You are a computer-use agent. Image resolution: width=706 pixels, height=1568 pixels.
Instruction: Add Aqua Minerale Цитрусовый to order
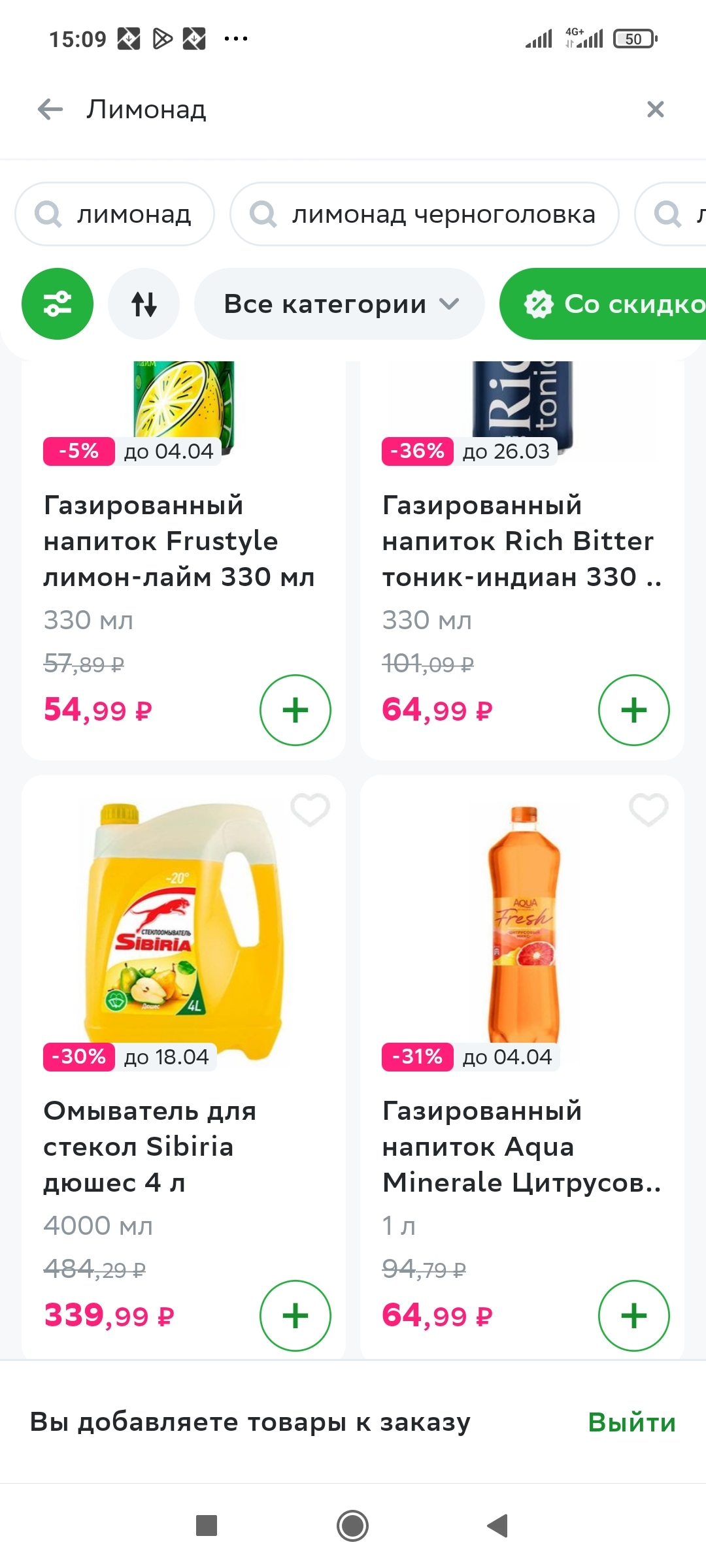(634, 1316)
